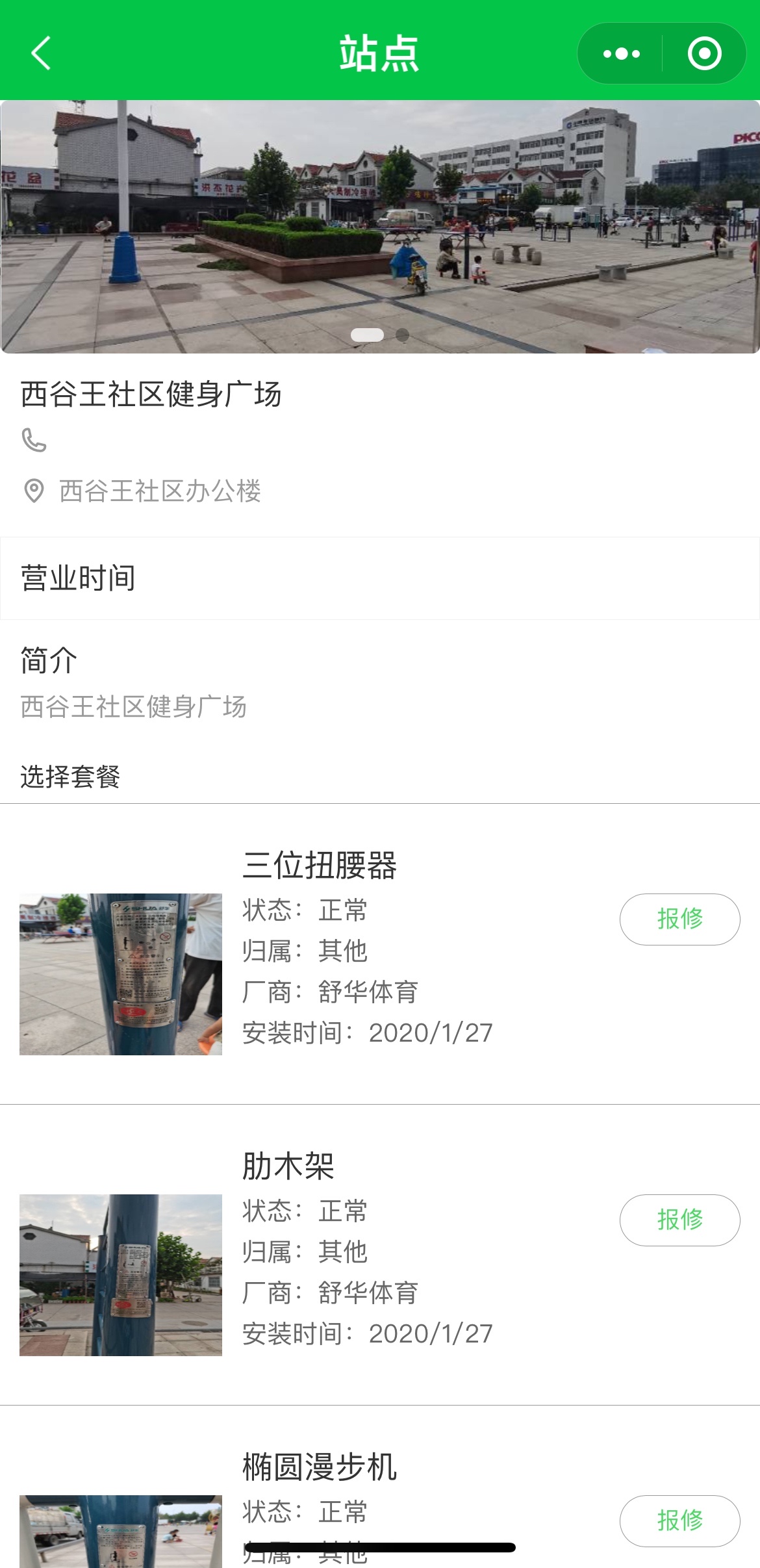Report repair for 三位扭腰器

click(679, 919)
